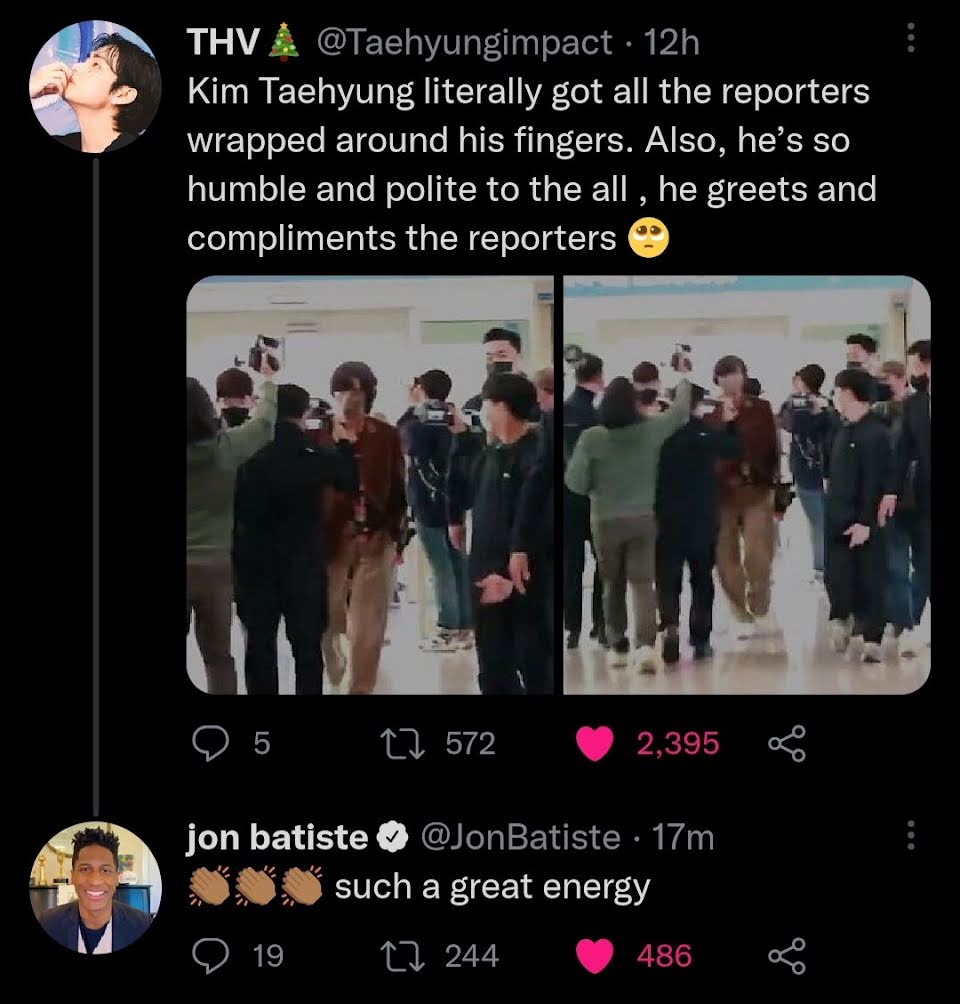The image size is (960, 1004).
Task: Open @Taehyungimpact profile via username
Action: pyautogui.click(x=464, y=42)
